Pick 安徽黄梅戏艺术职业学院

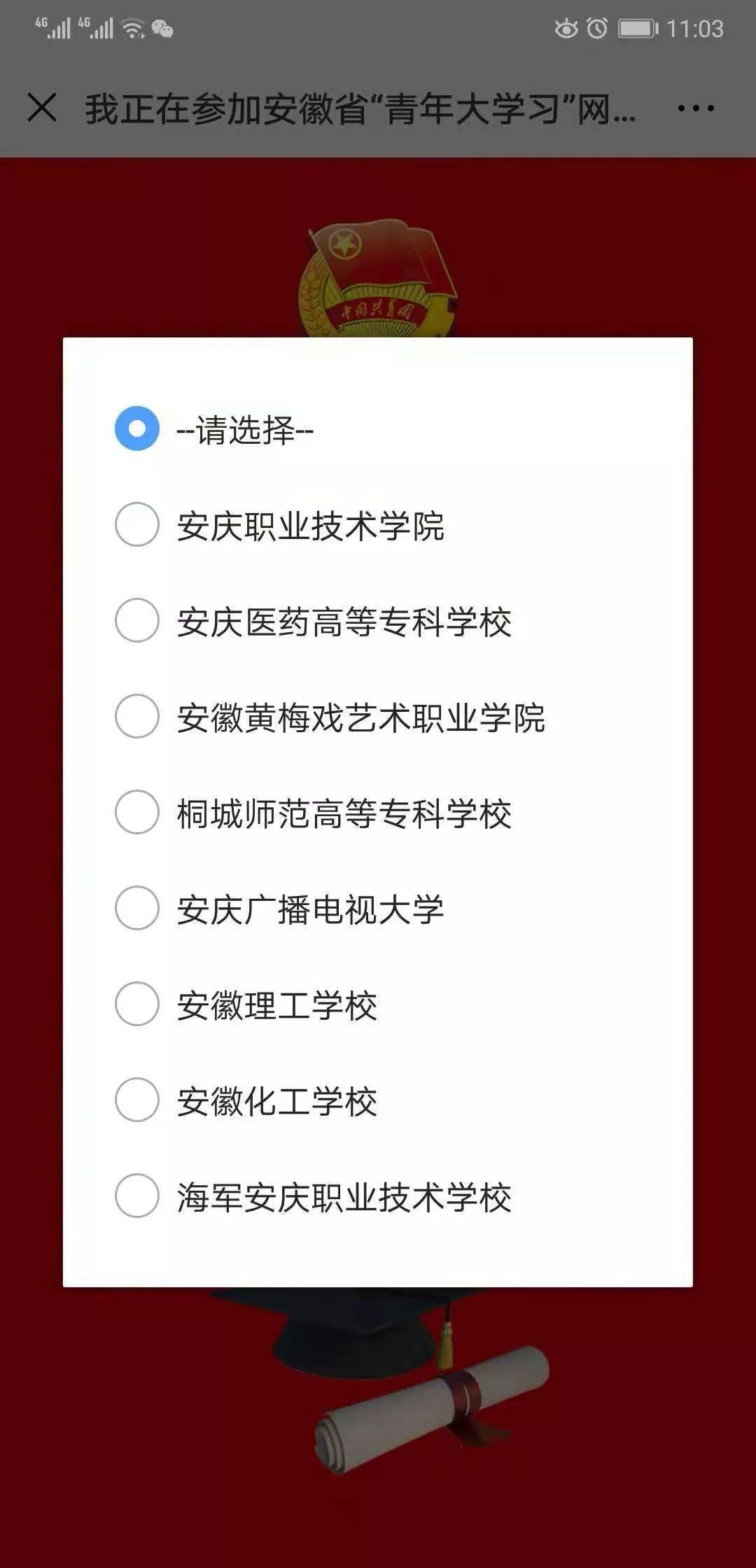pos(378,716)
